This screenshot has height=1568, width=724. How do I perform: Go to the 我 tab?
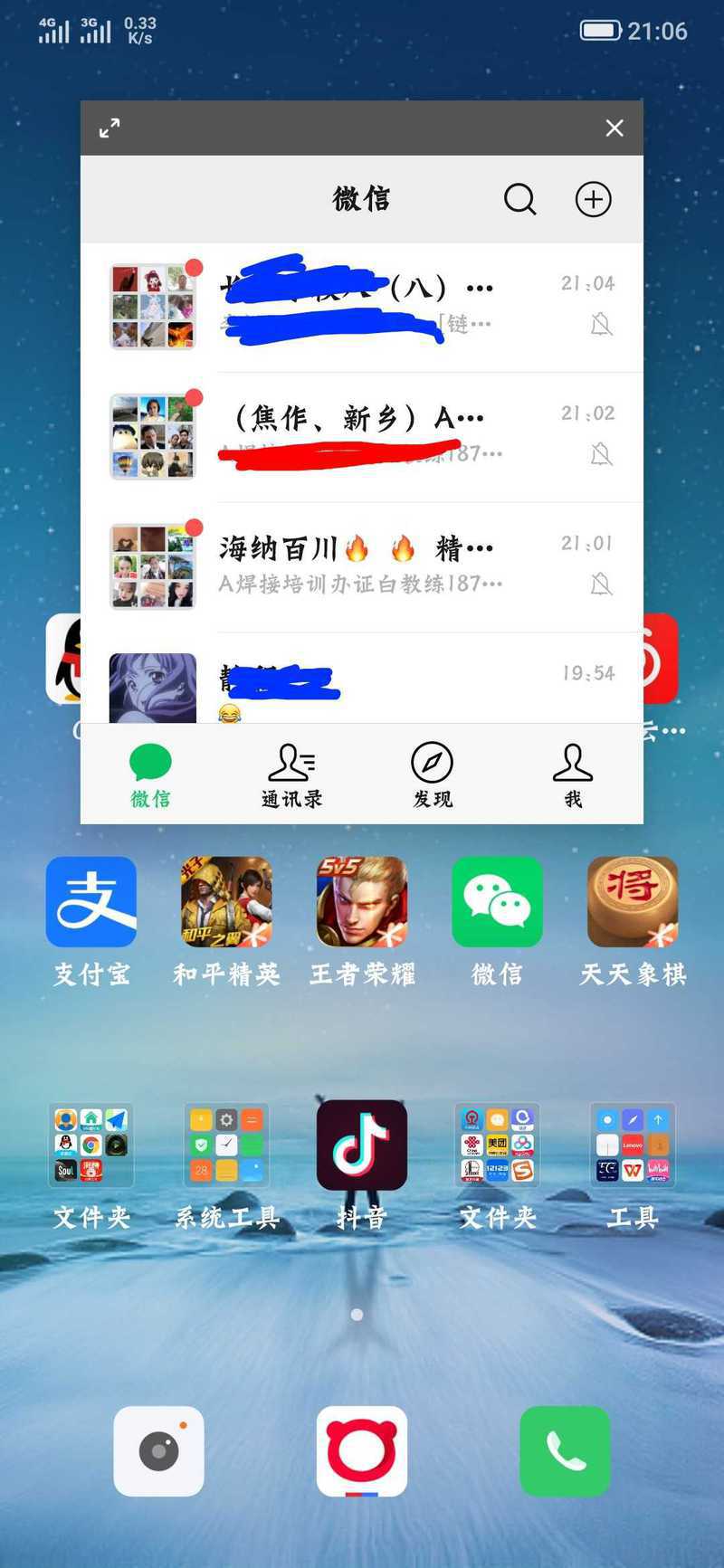(x=573, y=775)
